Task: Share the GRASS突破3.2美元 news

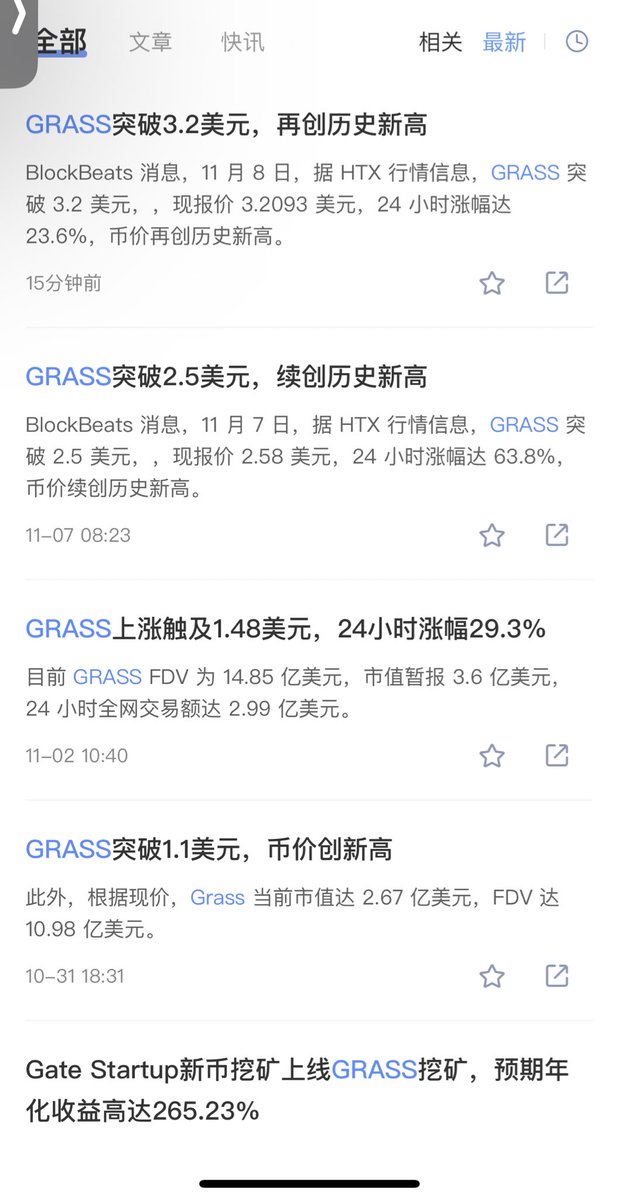Action: 557,283
